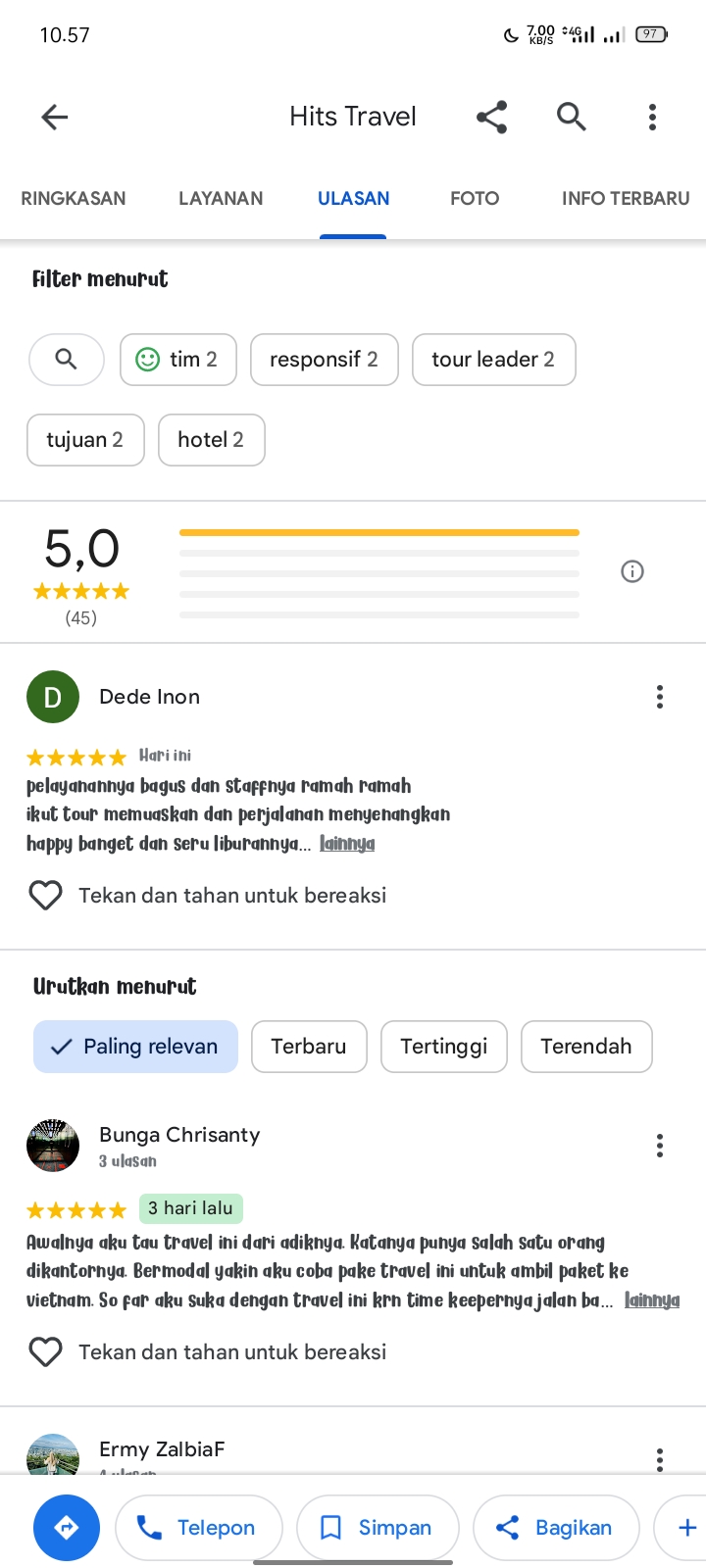
Task: Switch to the Info Terbaru tab
Action: click(626, 198)
